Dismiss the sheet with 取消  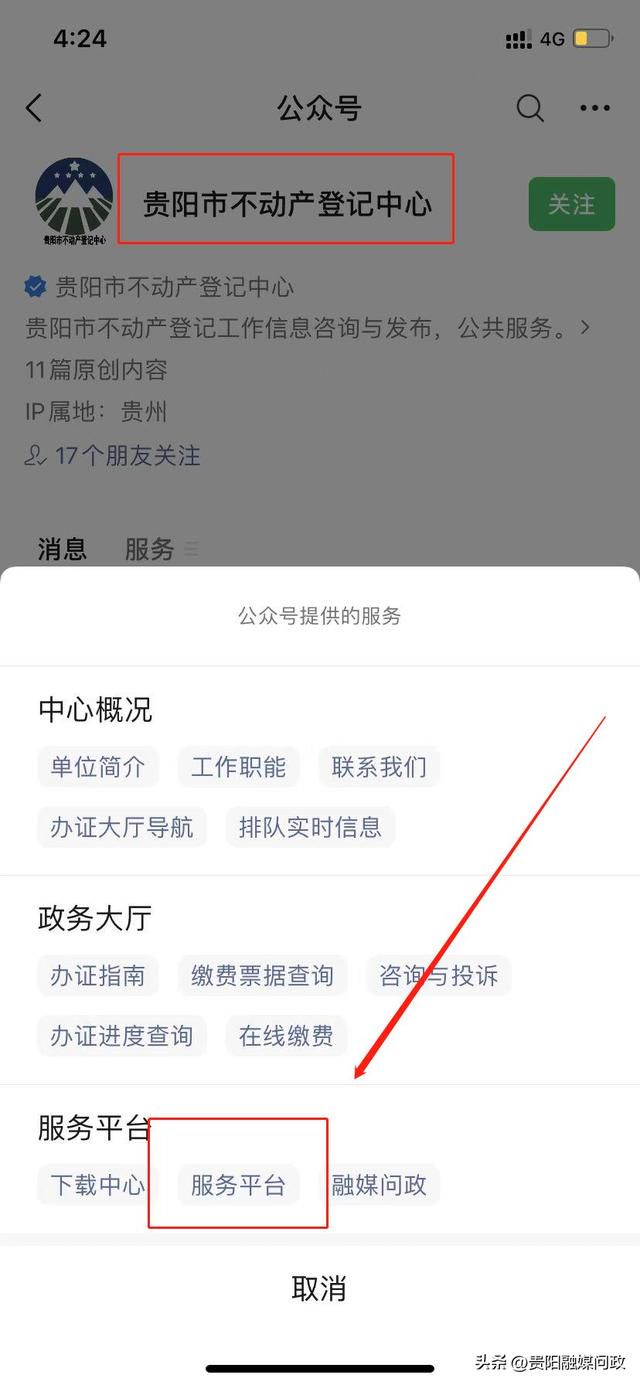click(319, 1288)
